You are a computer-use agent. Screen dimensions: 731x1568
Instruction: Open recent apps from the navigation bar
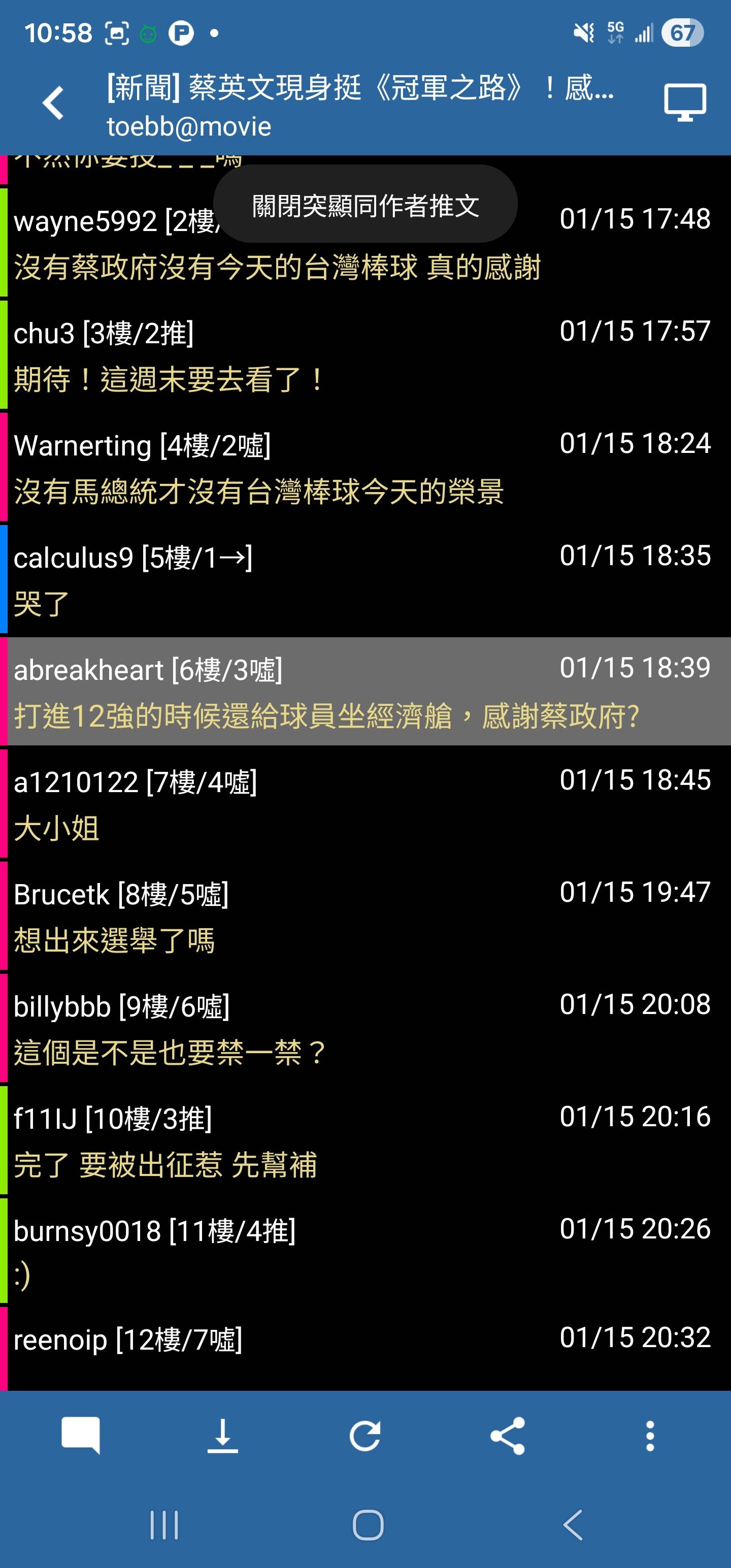[x=164, y=1525]
